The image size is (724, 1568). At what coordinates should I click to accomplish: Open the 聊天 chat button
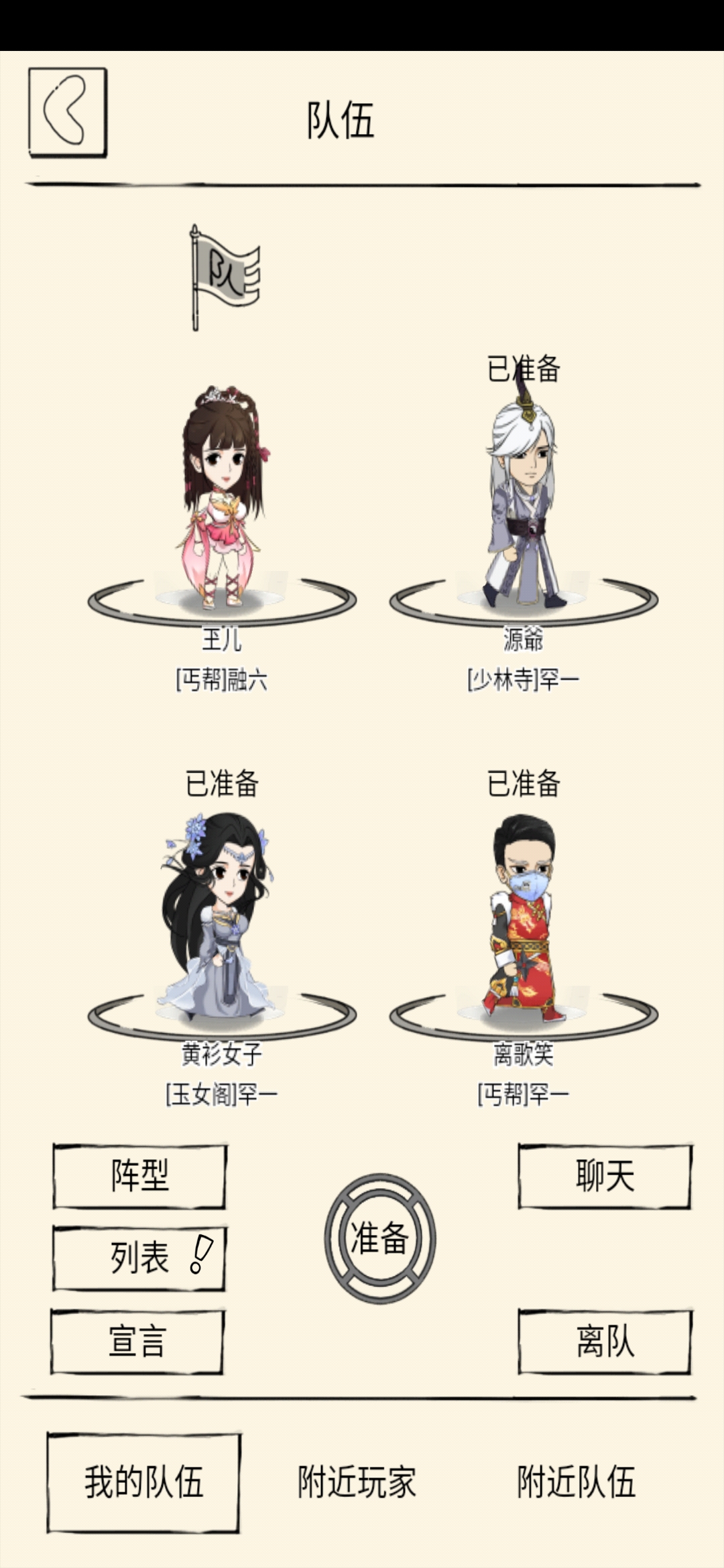[605, 1176]
